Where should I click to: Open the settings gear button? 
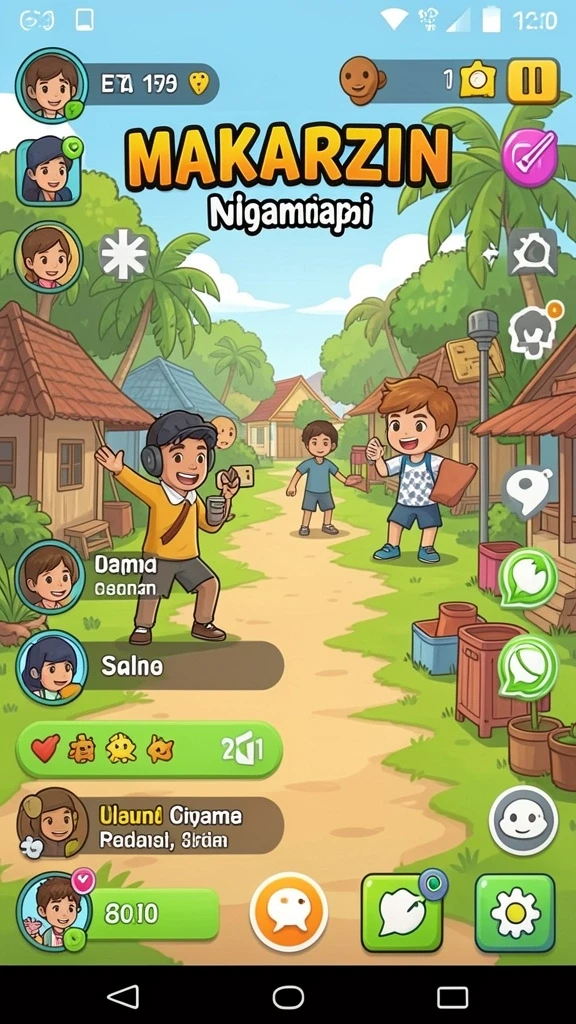tap(515, 912)
